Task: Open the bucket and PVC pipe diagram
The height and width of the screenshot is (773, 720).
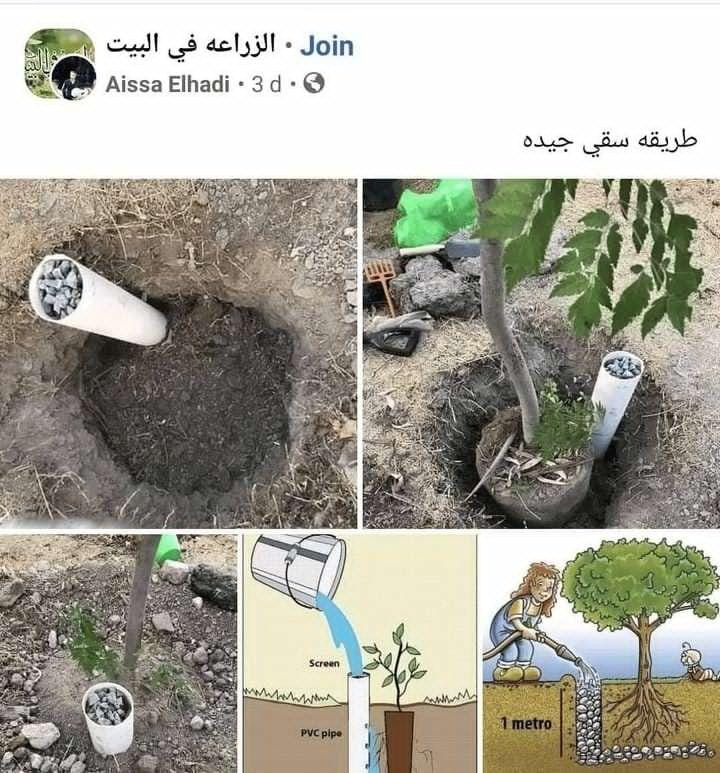Action: coord(360,653)
